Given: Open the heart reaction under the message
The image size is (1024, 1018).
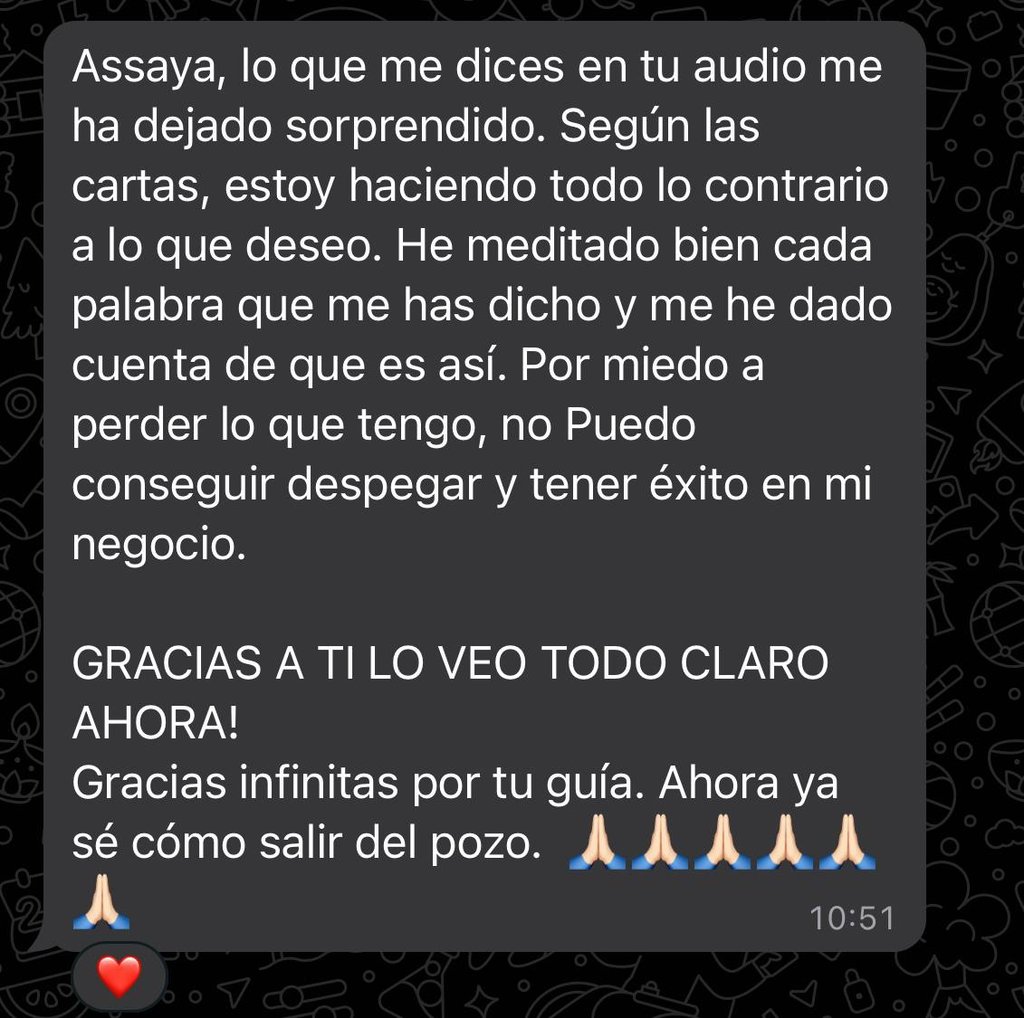Looking at the screenshot, I should coord(119,976).
